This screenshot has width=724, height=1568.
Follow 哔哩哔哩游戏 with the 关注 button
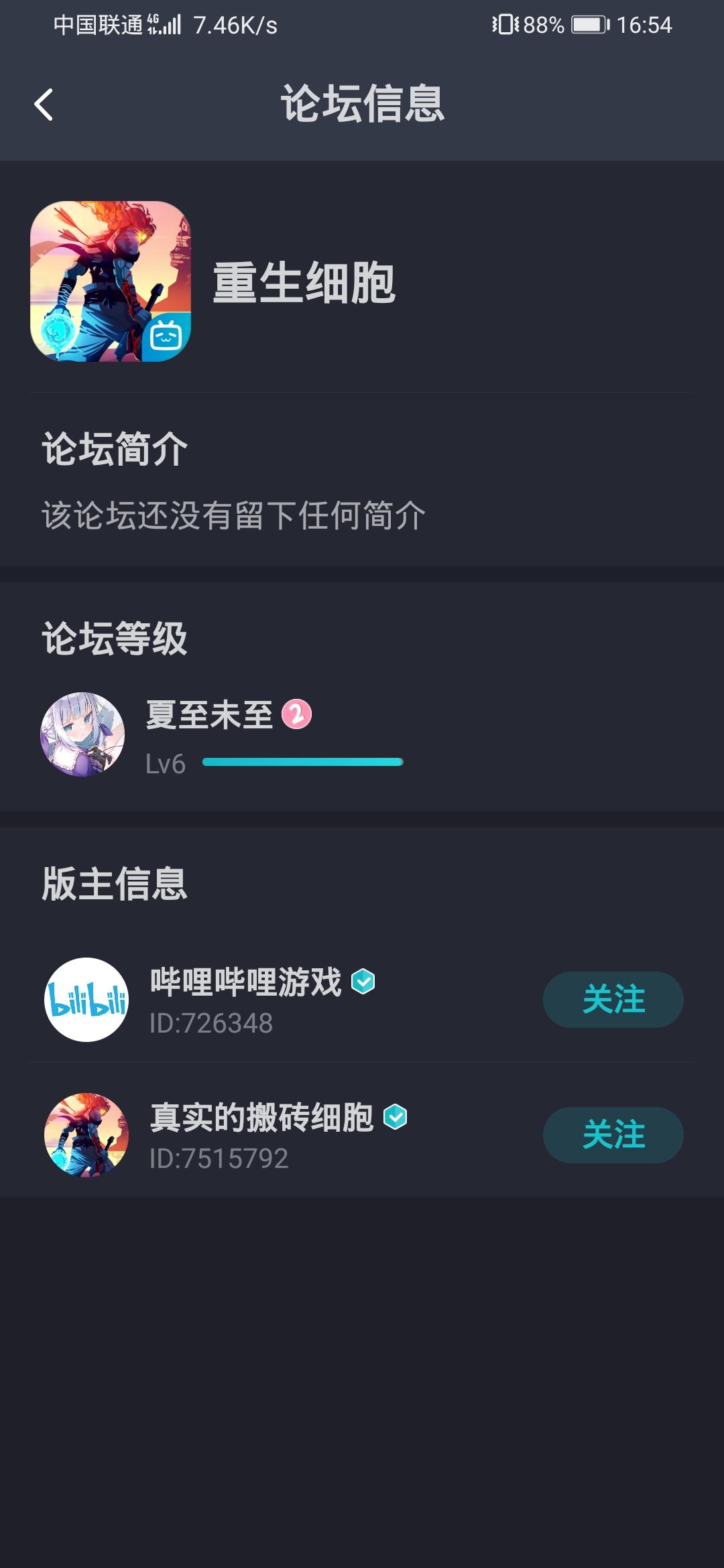[x=613, y=999]
